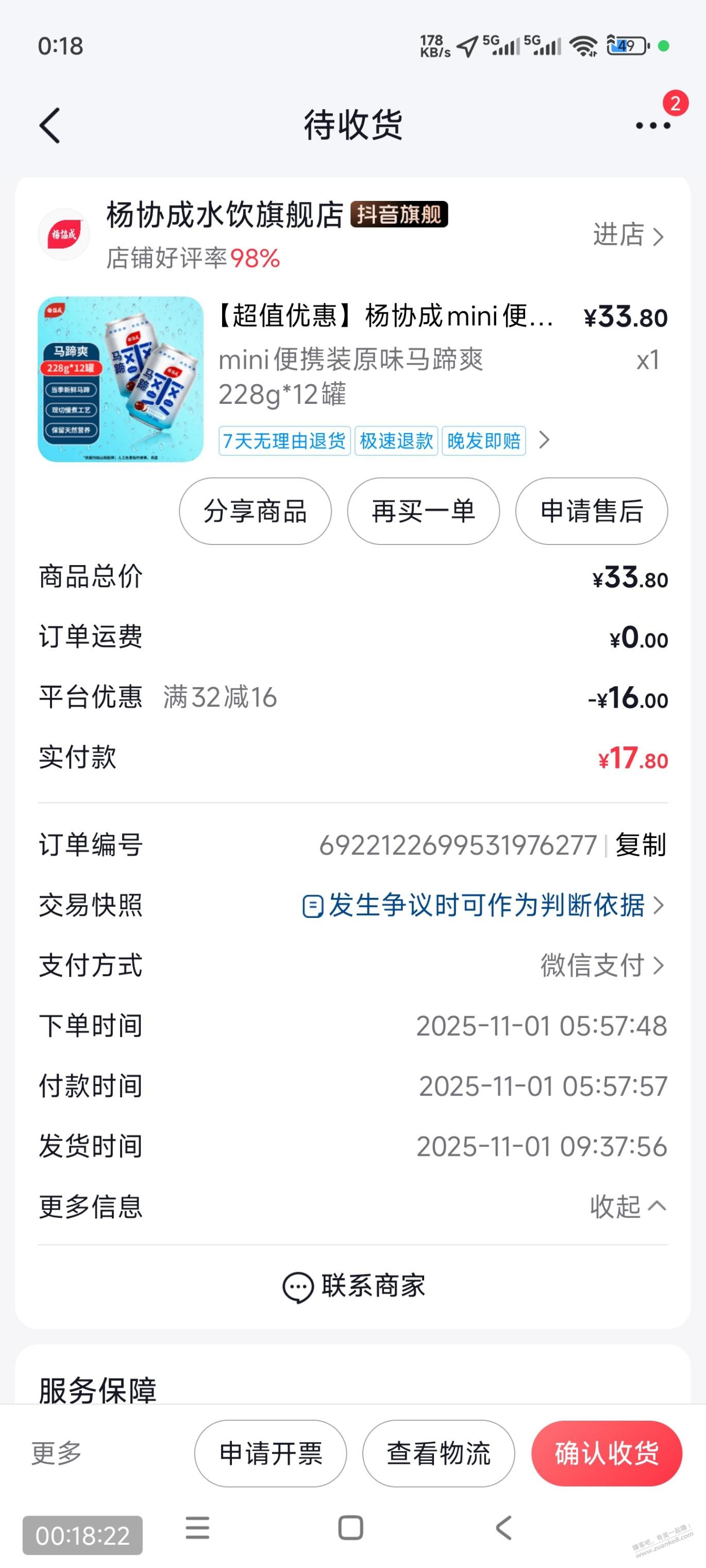
Task: Open the 马蹄爽 product thumbnail
Action: point(121,379)
